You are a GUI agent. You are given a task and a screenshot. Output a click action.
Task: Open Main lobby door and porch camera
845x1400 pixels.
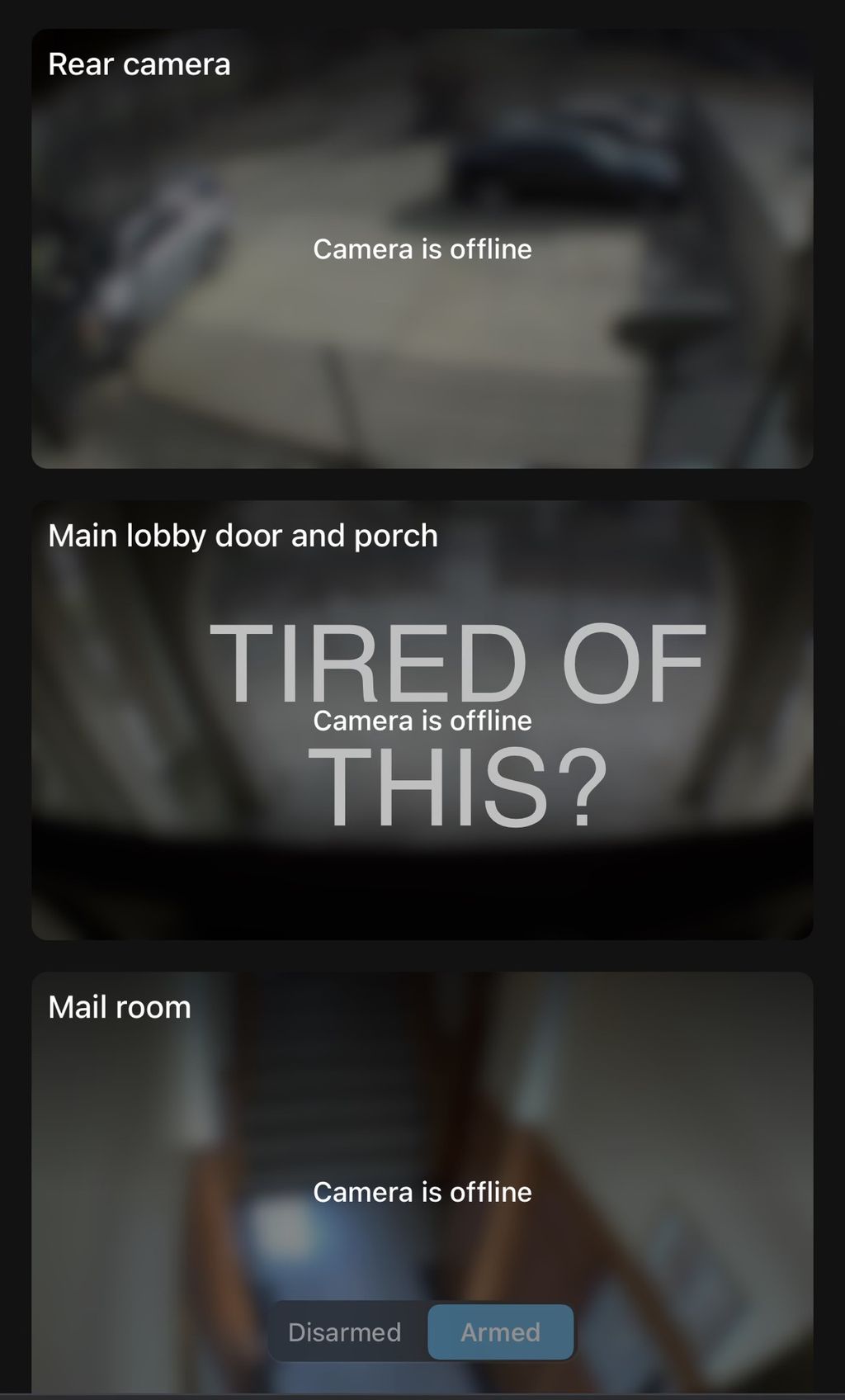pyautogui.click(x=422, y=720)
